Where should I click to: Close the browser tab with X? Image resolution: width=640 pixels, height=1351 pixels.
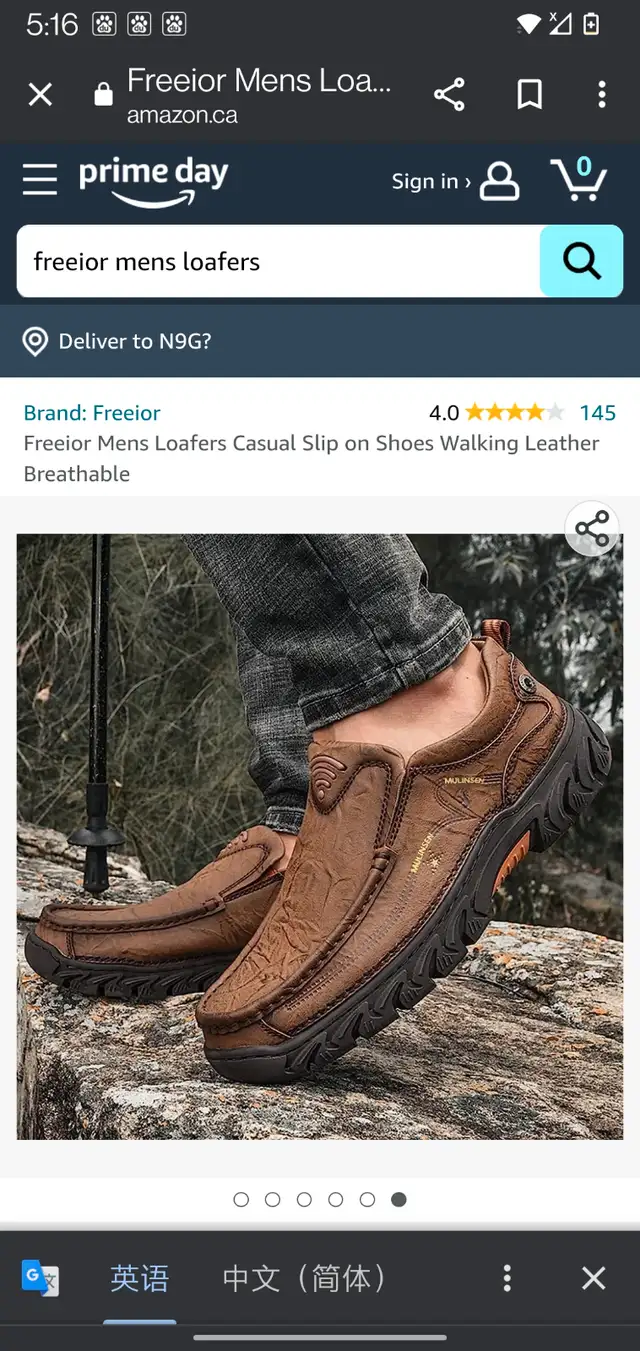40,95
